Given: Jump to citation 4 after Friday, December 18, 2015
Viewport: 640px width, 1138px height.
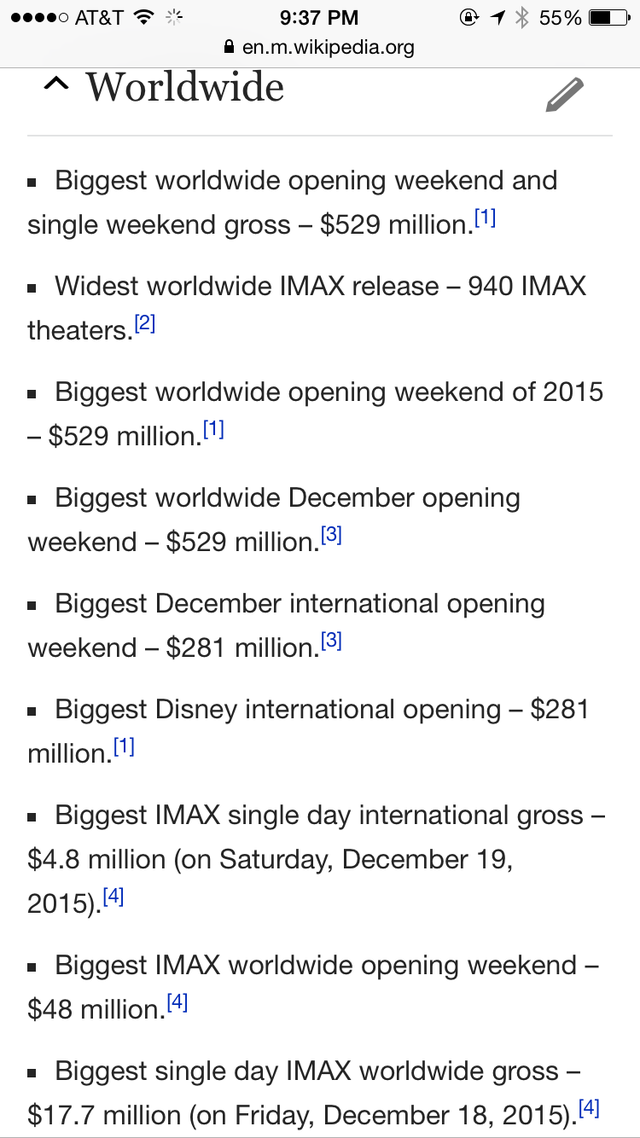Looking at the screenshot, I should point(589,1108).
